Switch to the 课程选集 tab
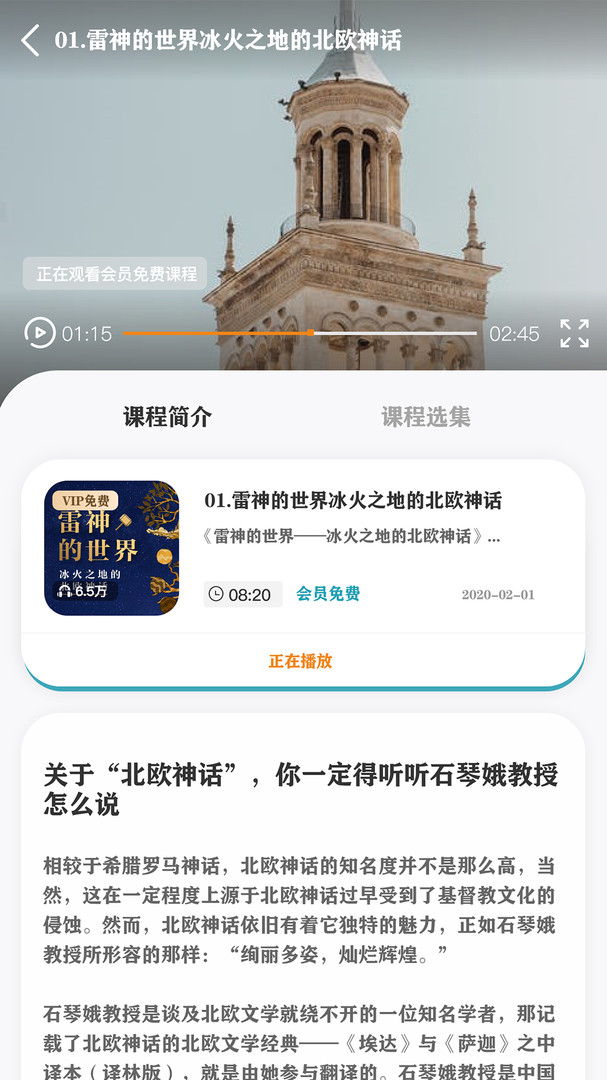 click(425, 417)
